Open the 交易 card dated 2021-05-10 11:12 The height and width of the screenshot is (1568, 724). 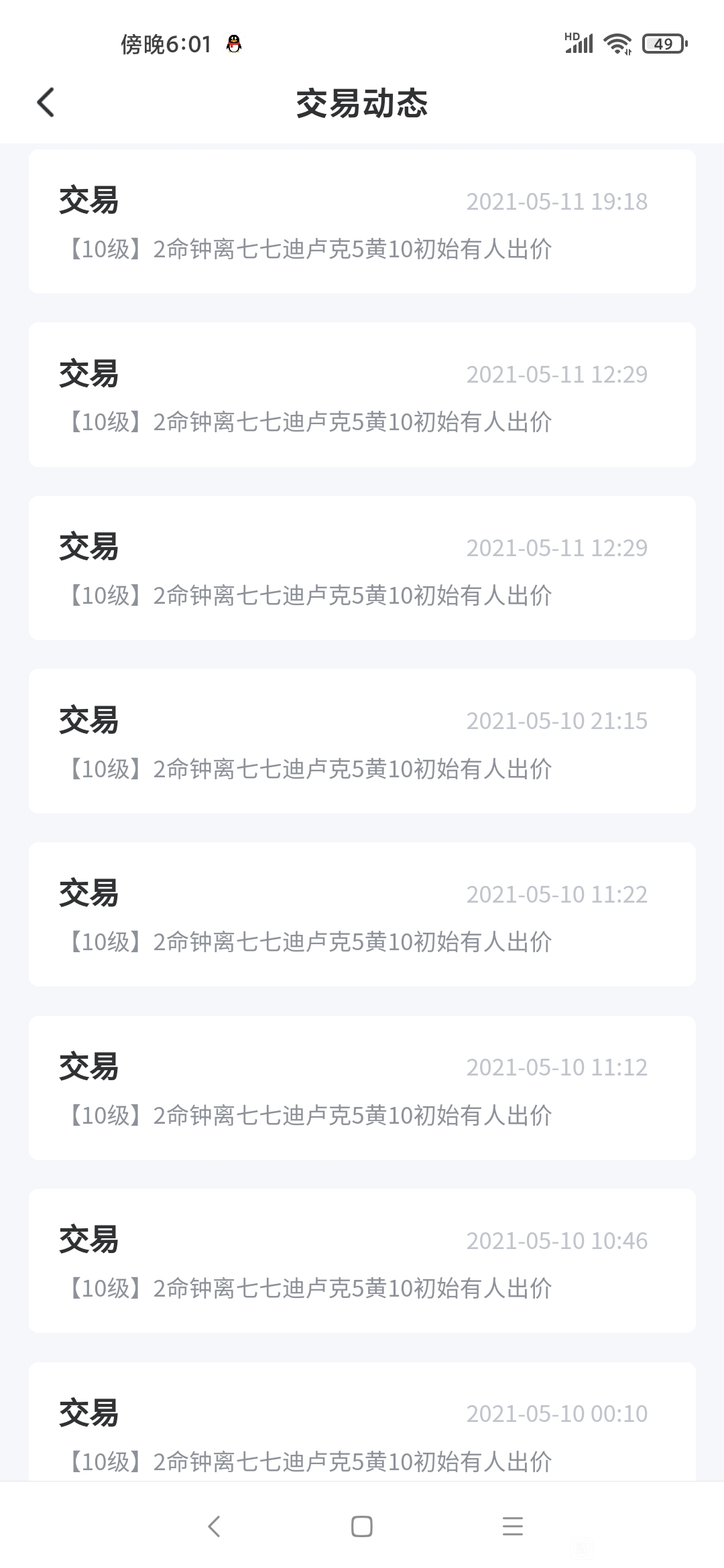click(x=362, y=1088)
